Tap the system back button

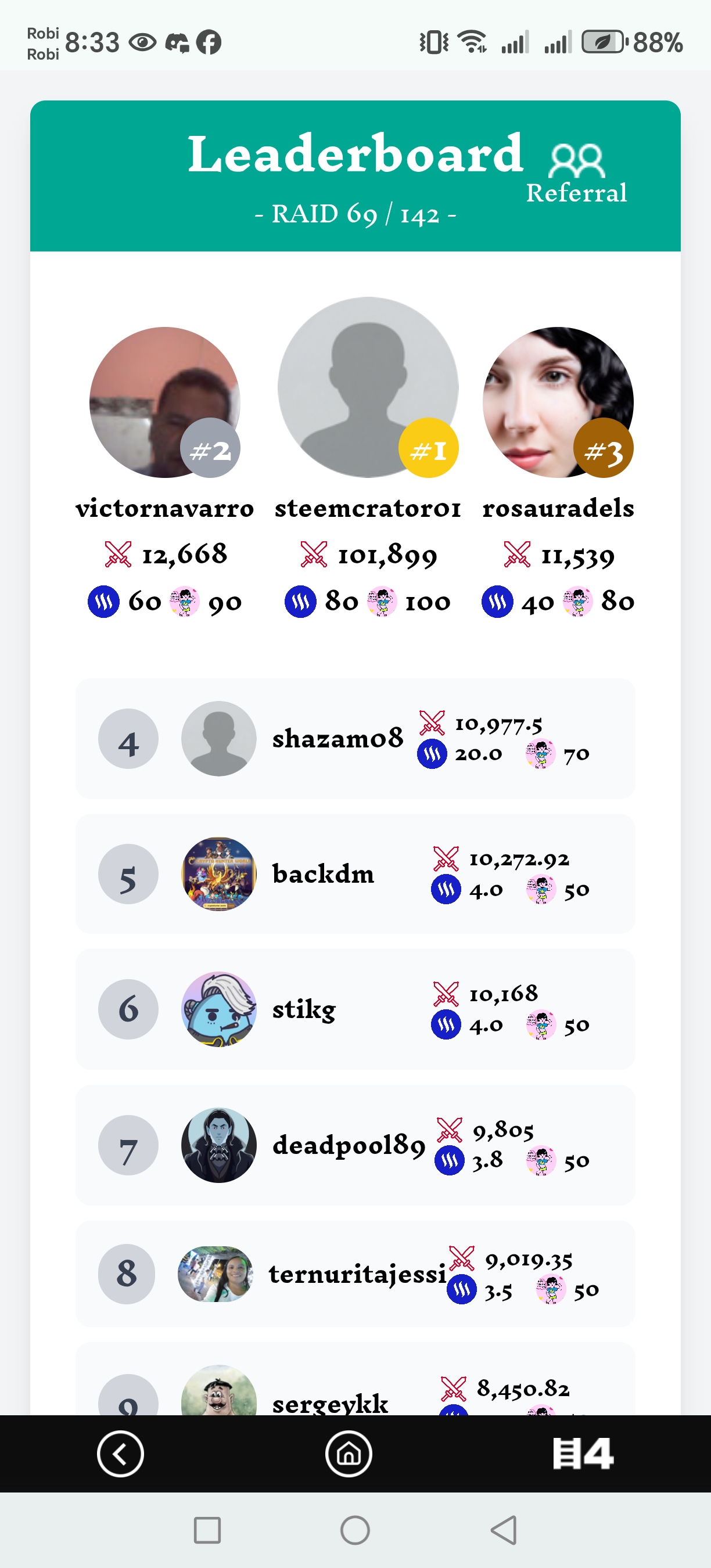504,1530
